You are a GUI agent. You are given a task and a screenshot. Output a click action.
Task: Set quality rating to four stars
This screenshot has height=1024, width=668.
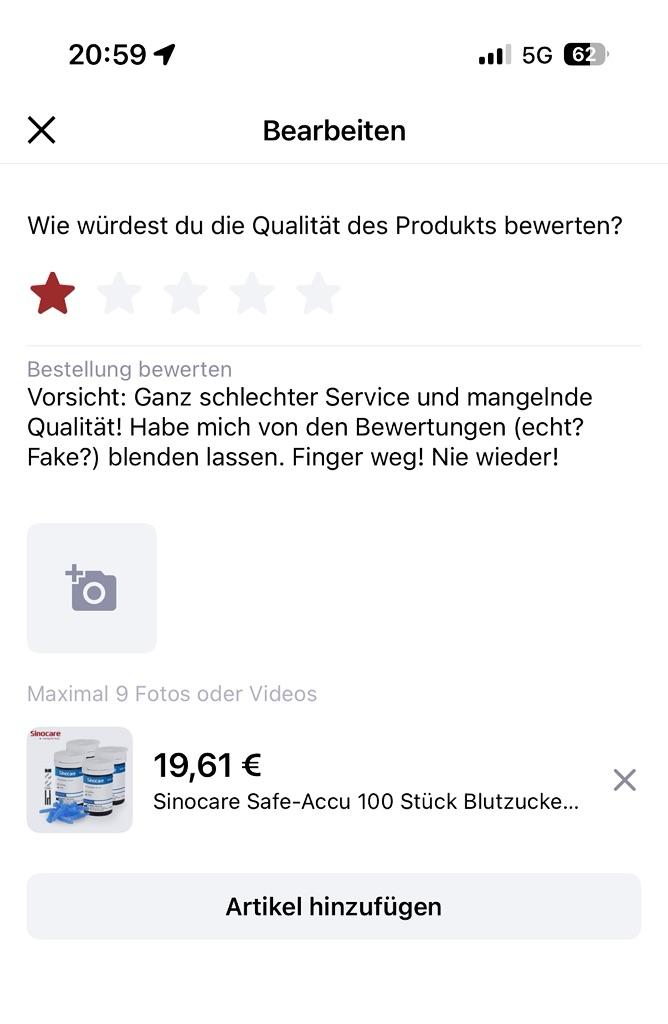tap(251, 294)
